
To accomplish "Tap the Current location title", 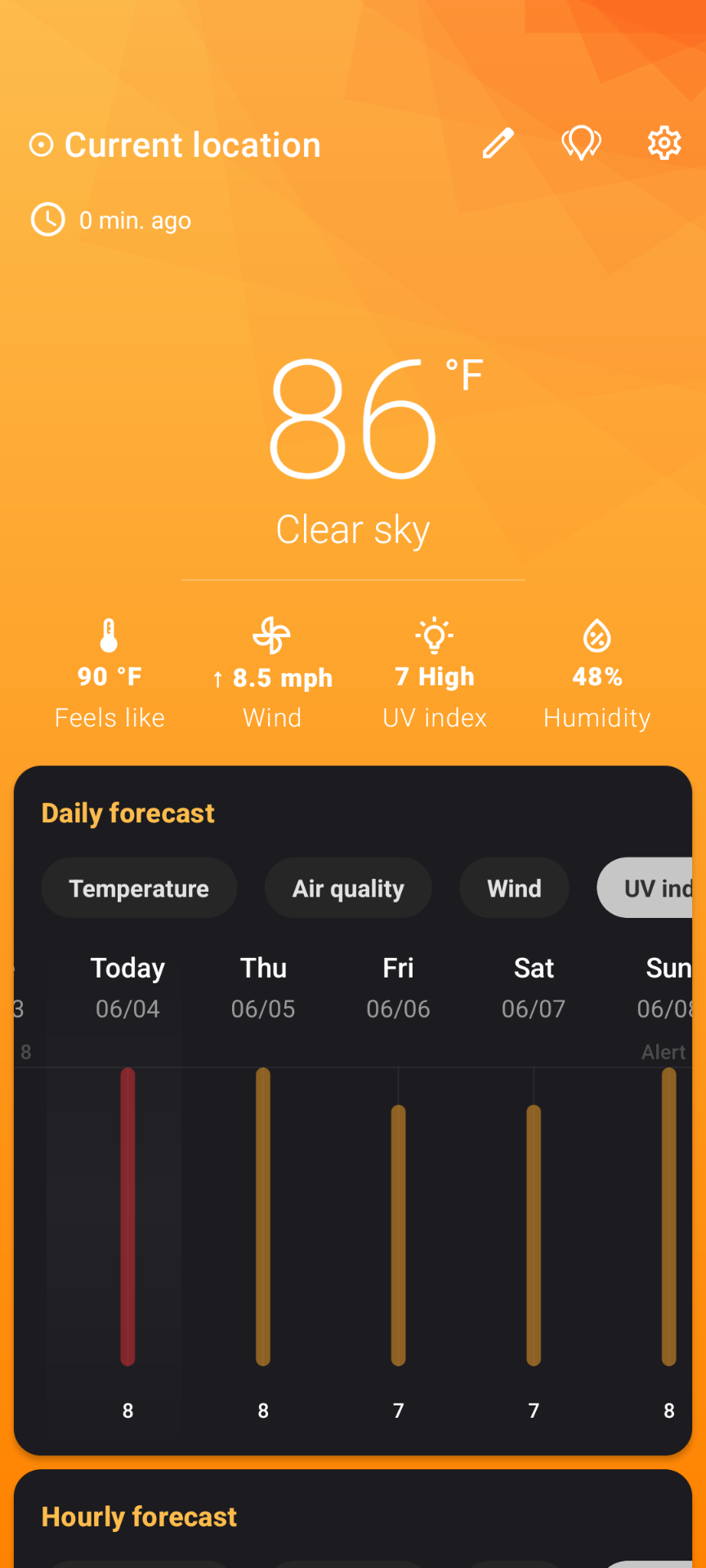I will click(192, 145).
